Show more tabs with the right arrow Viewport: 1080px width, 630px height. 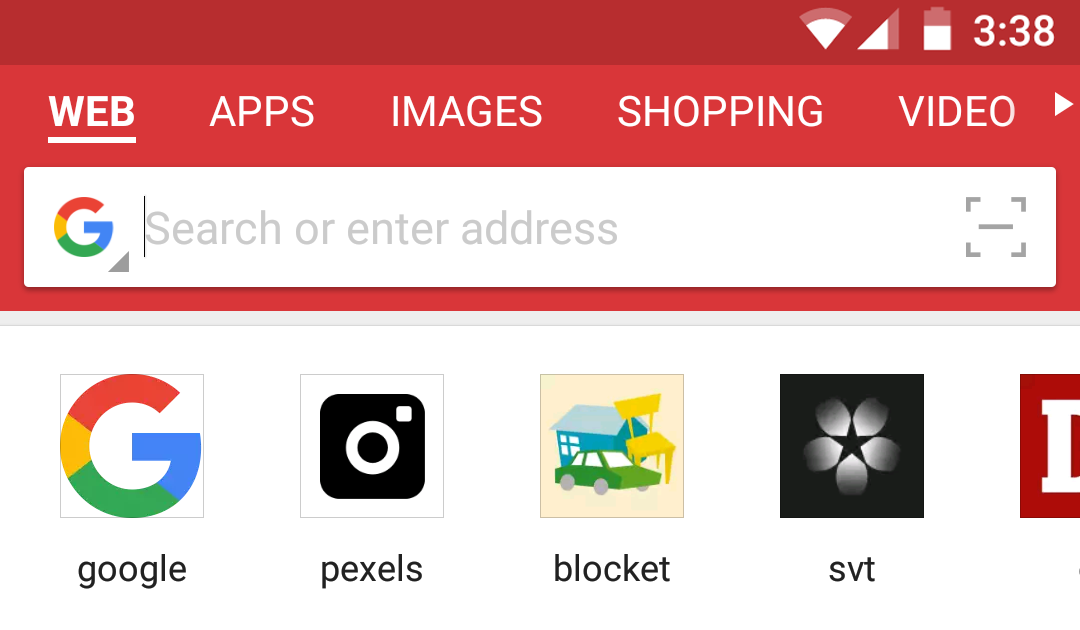click(x=1063, y=104)
